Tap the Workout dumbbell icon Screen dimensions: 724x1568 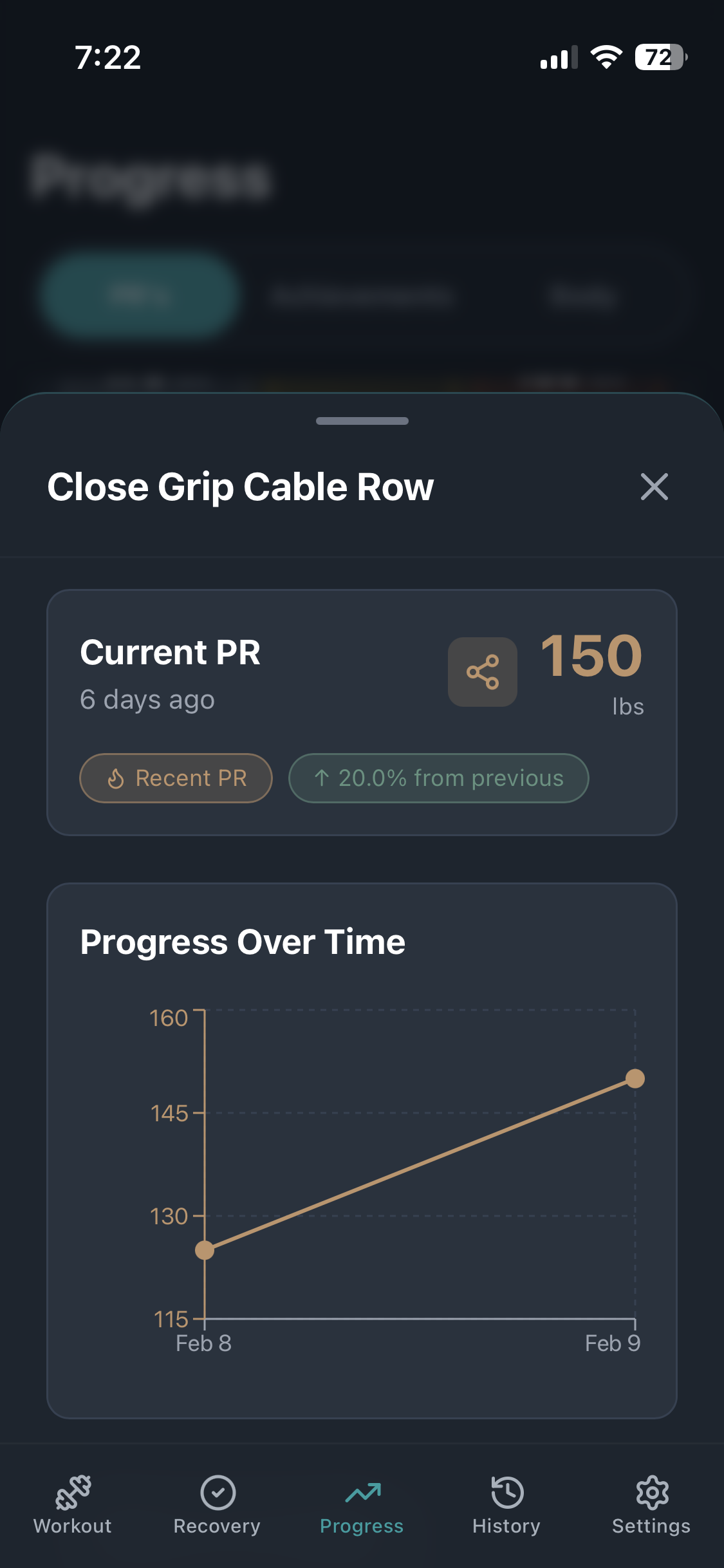(72, 1492)
